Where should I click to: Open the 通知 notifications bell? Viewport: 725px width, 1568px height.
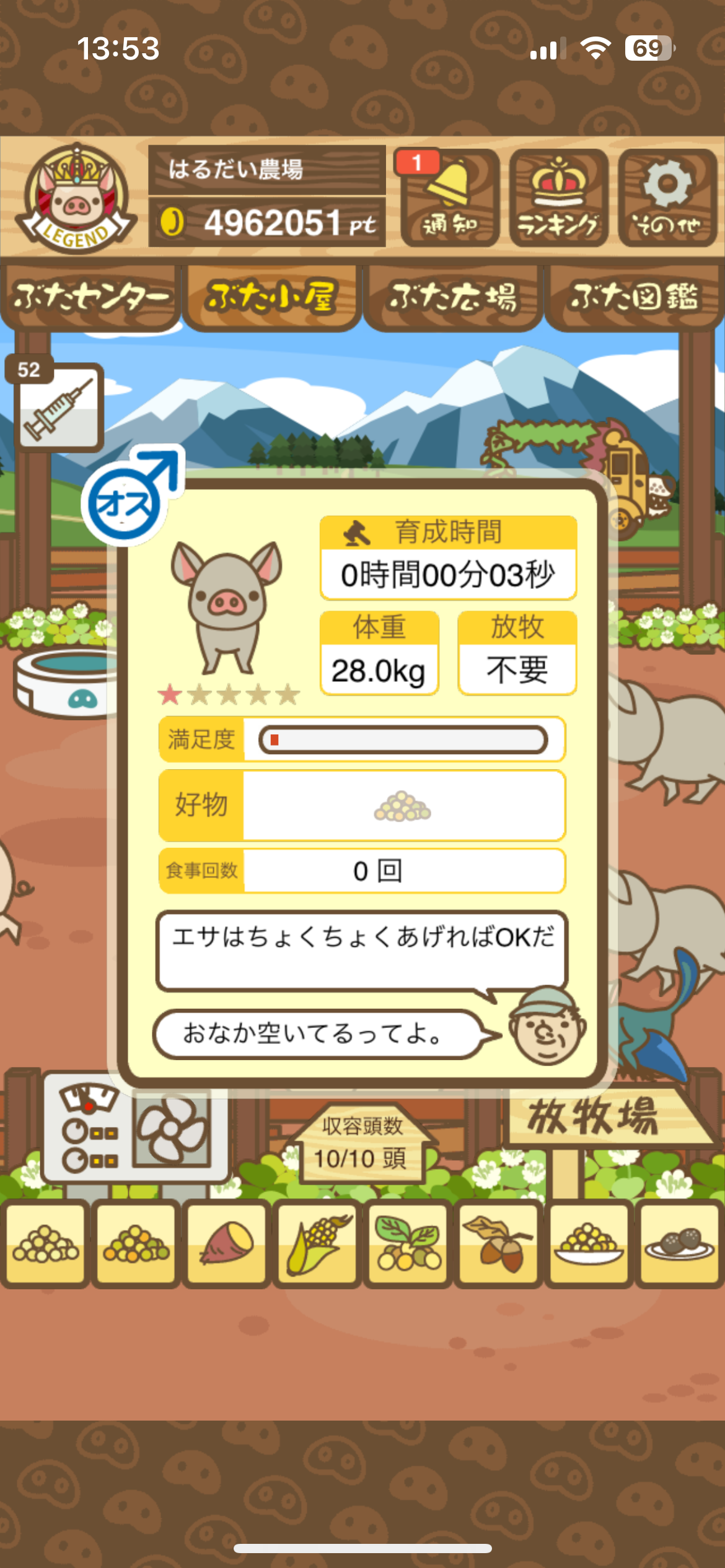click(450, 198)
